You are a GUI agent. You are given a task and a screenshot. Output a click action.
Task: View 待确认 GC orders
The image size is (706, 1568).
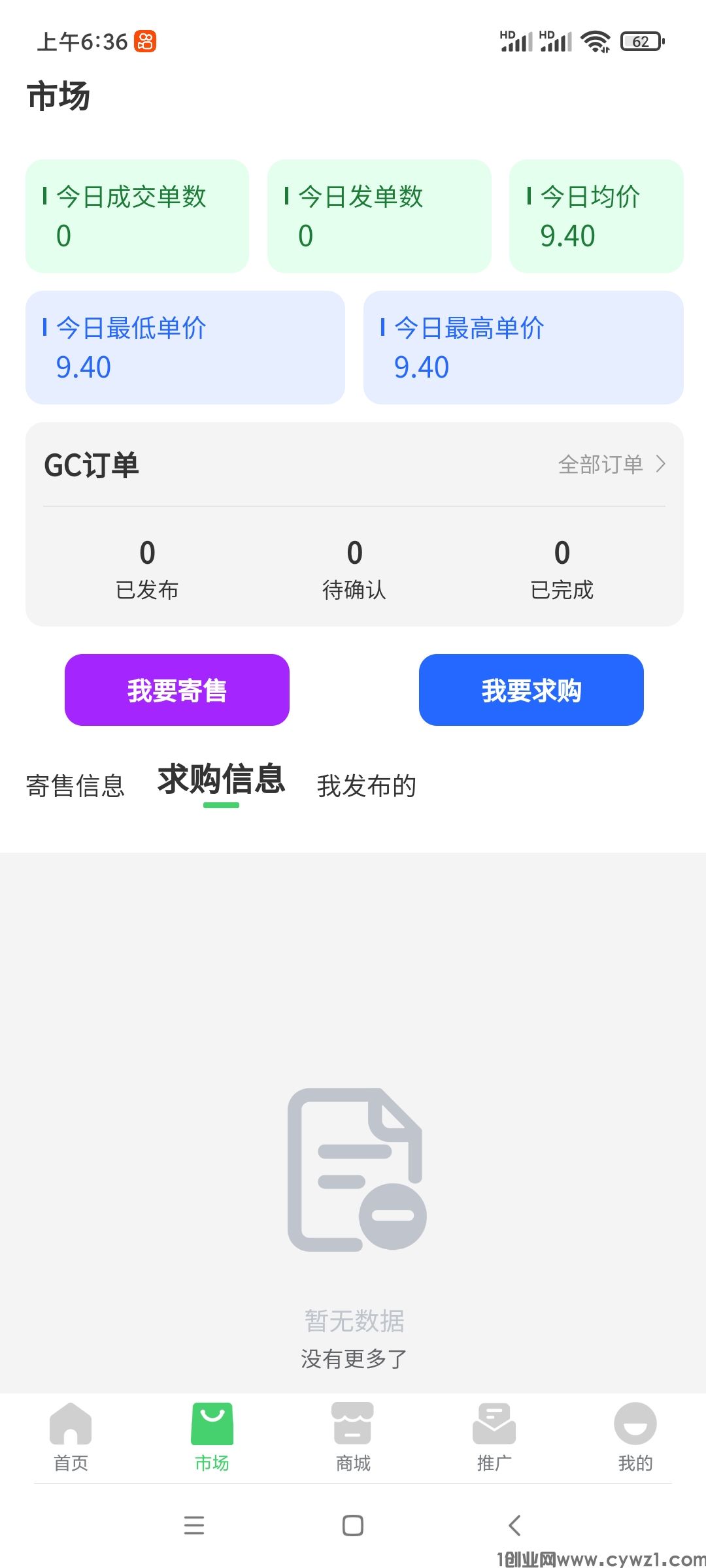tap(354, 569)
